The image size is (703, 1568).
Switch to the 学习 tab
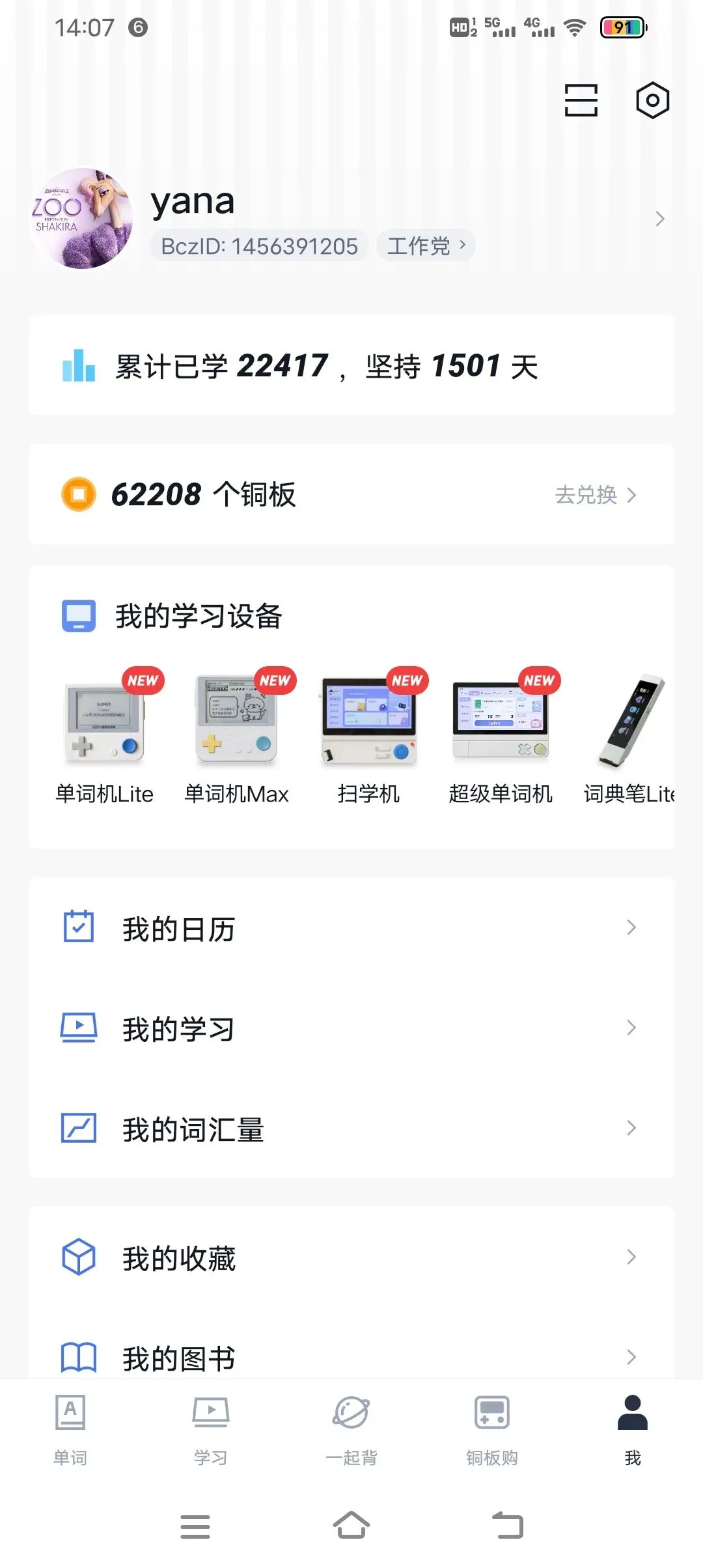coord(211,1430)
